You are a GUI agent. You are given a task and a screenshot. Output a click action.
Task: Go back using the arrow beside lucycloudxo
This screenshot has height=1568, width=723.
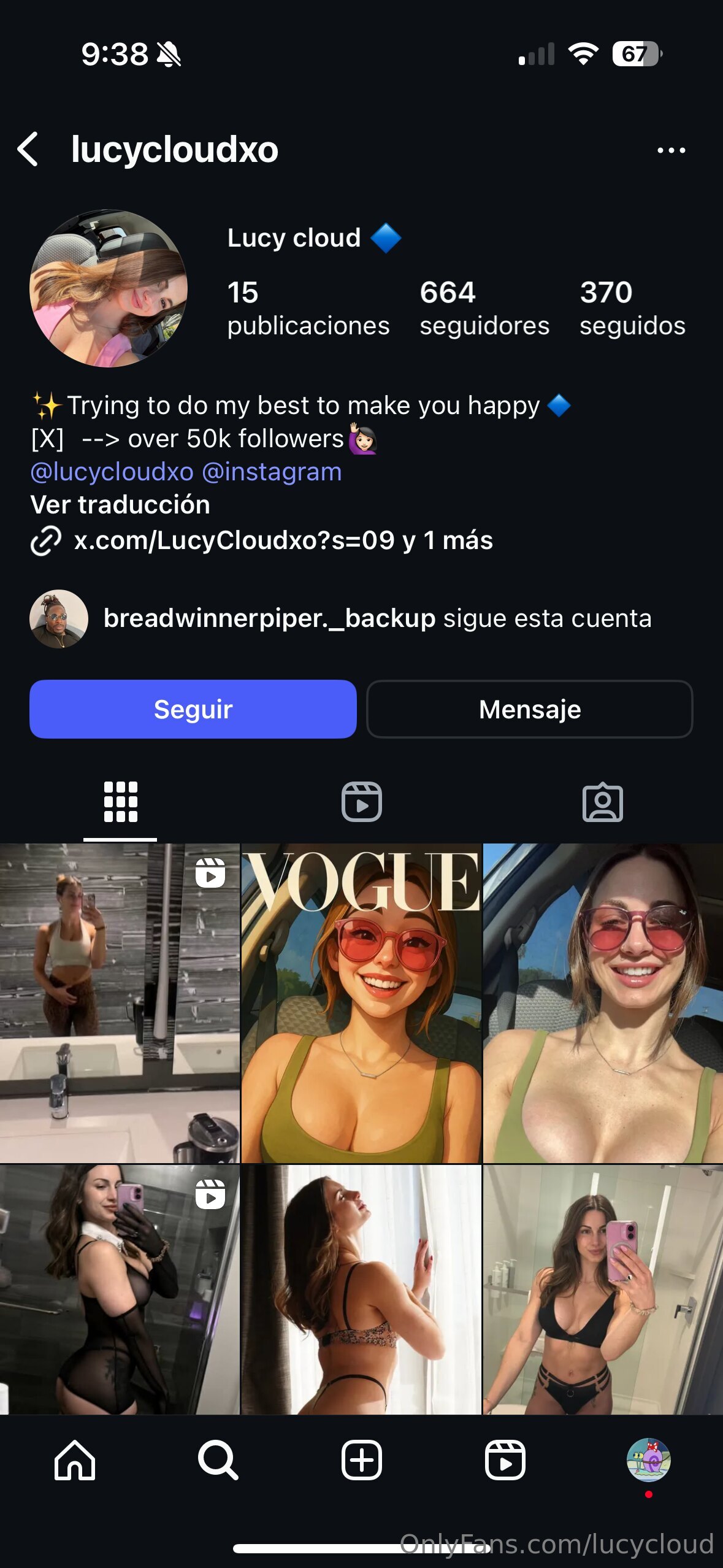28,149
